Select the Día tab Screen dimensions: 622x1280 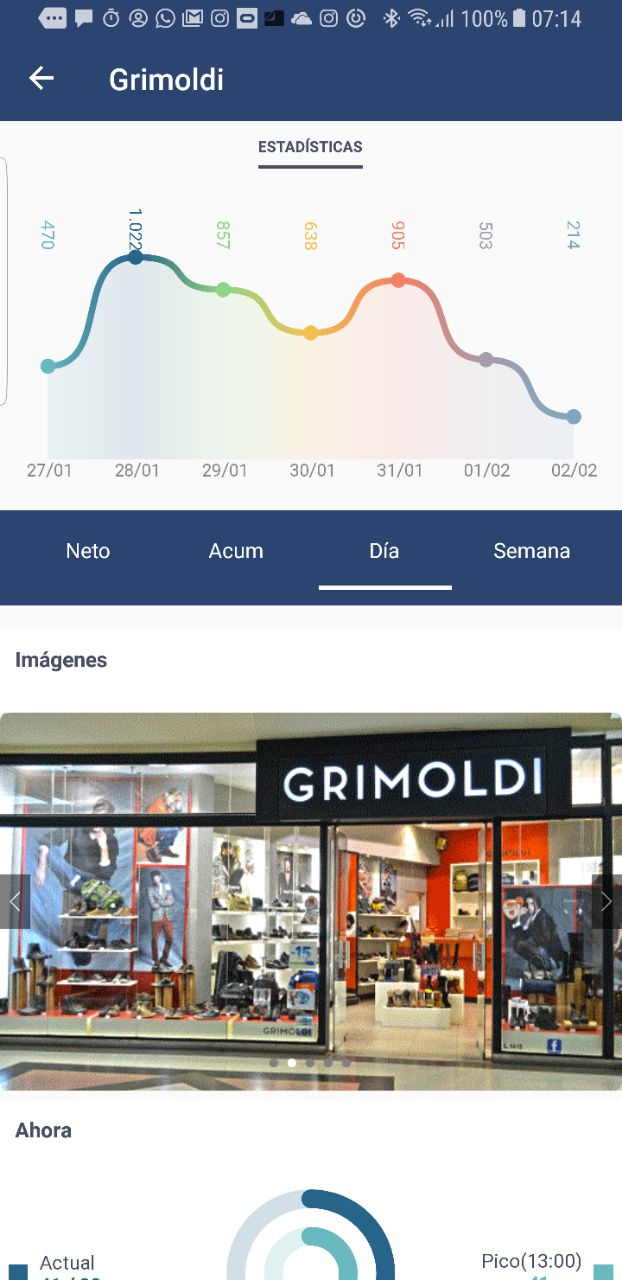coord(384,551)
